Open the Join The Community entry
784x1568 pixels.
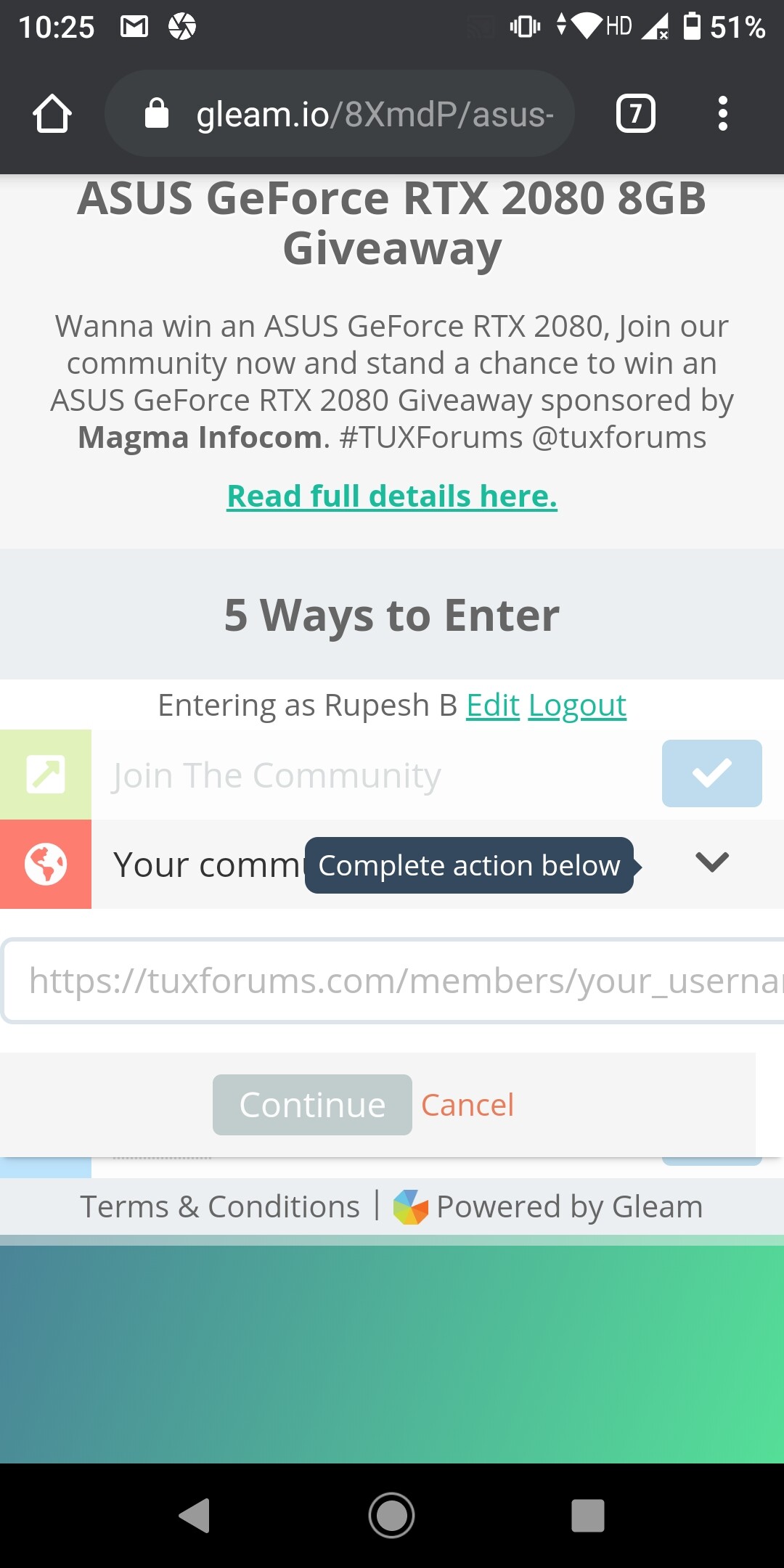click(392, 775)
